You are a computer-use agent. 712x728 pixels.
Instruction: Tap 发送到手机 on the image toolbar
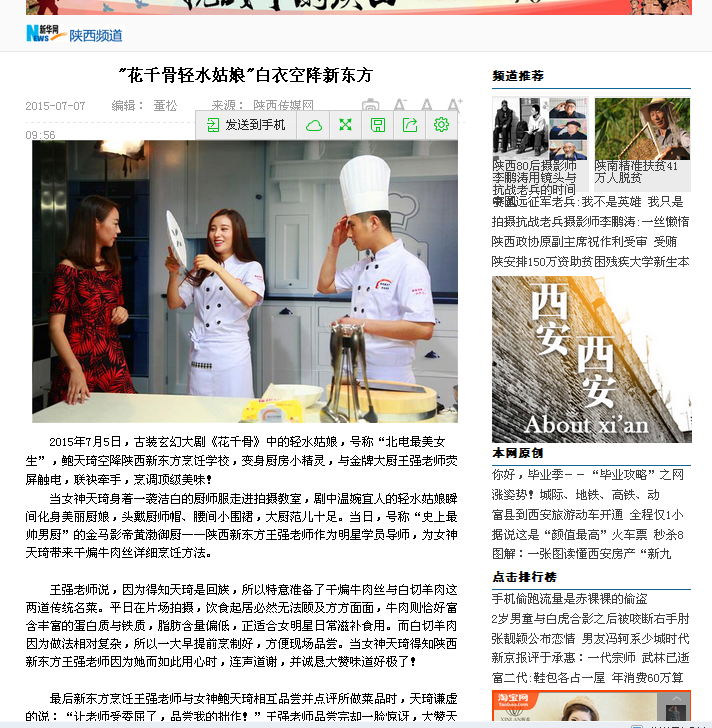(x=246, y=125)
